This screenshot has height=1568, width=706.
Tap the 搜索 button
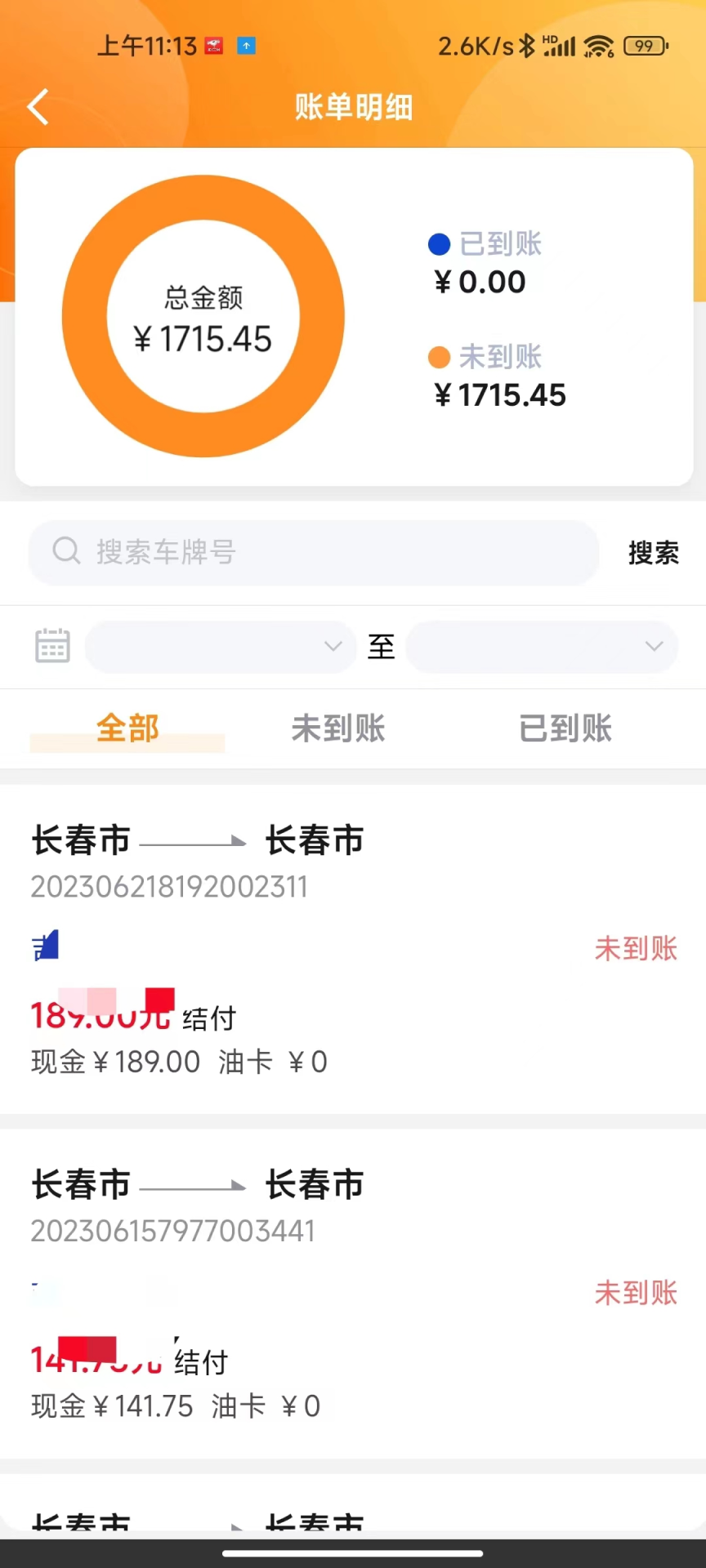pos(653,553)
